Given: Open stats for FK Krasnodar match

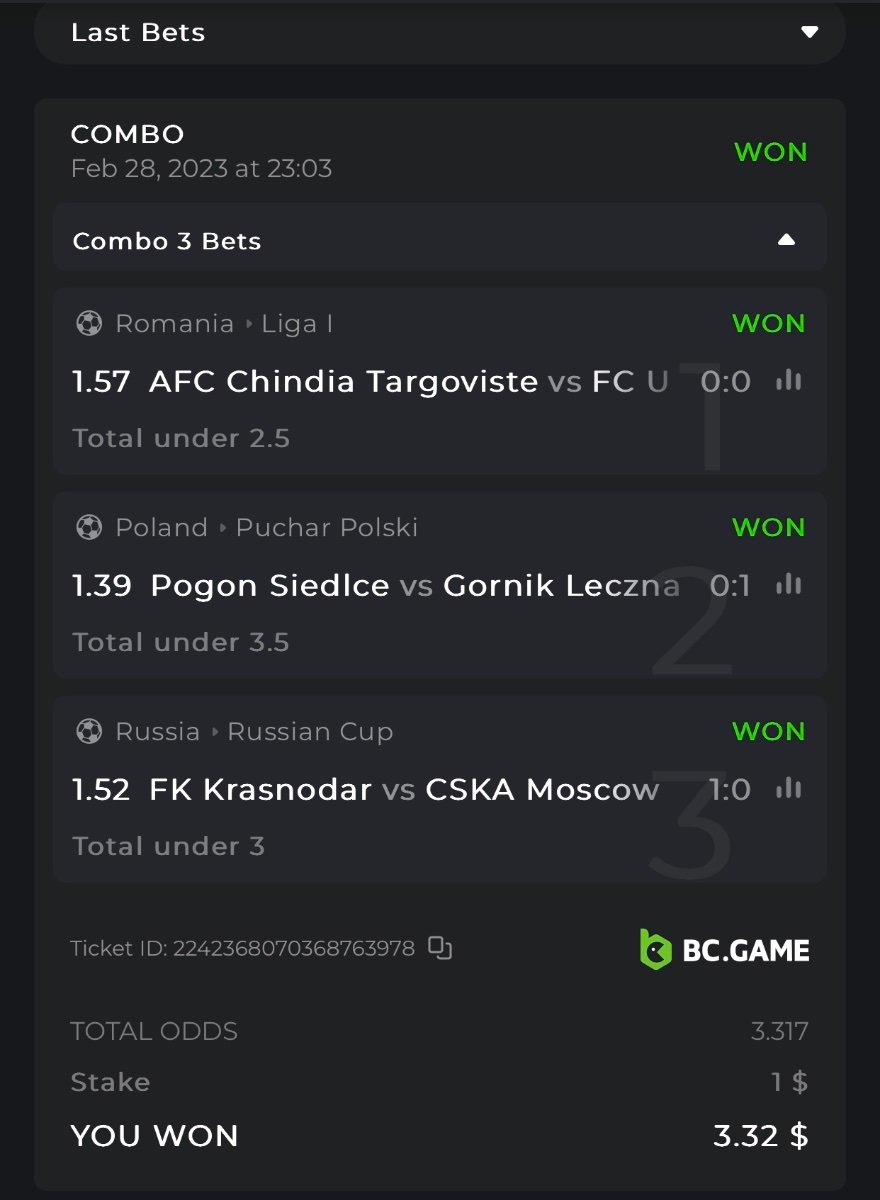Looking at the screenshot, I should point(789,789).
